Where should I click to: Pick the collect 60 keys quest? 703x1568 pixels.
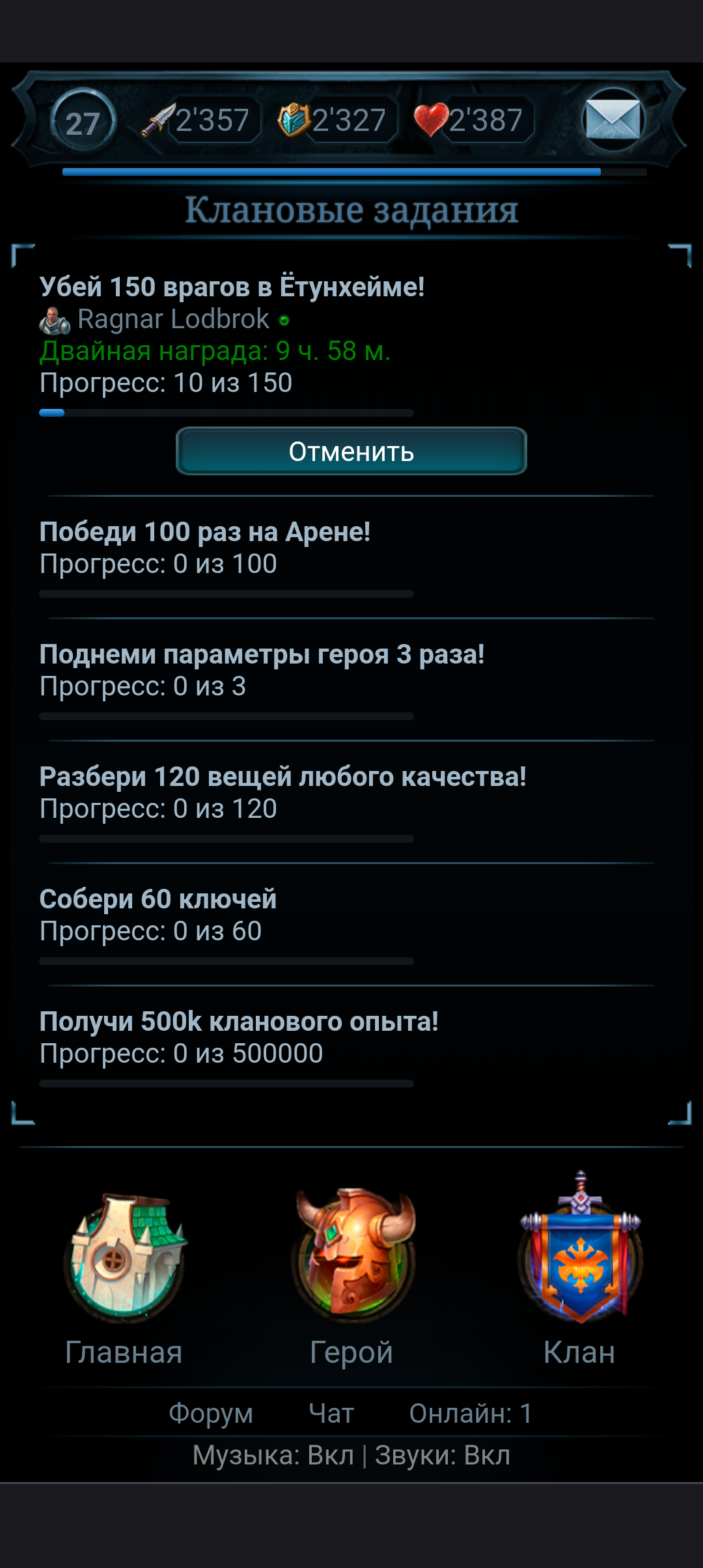click(158, 900)
